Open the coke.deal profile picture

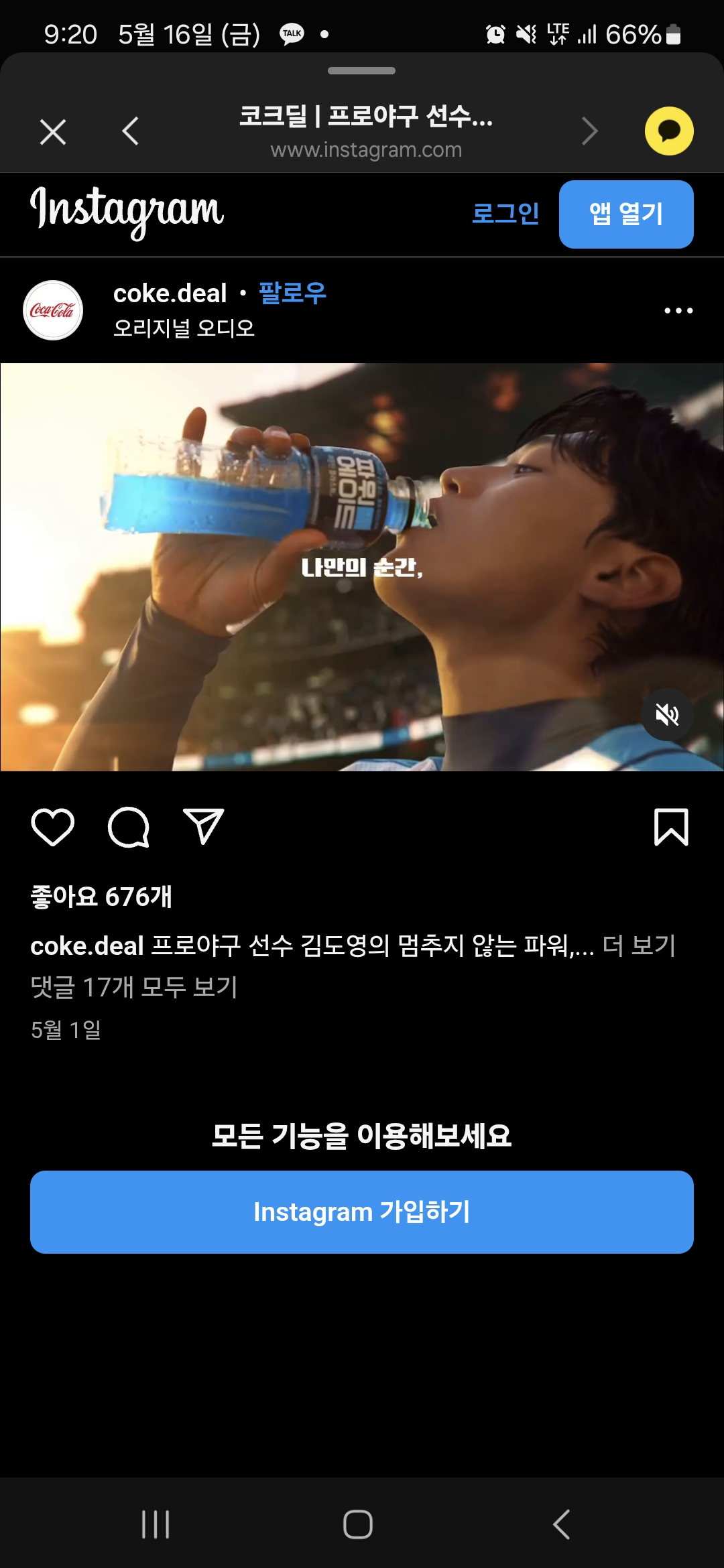tap(53, 310)
